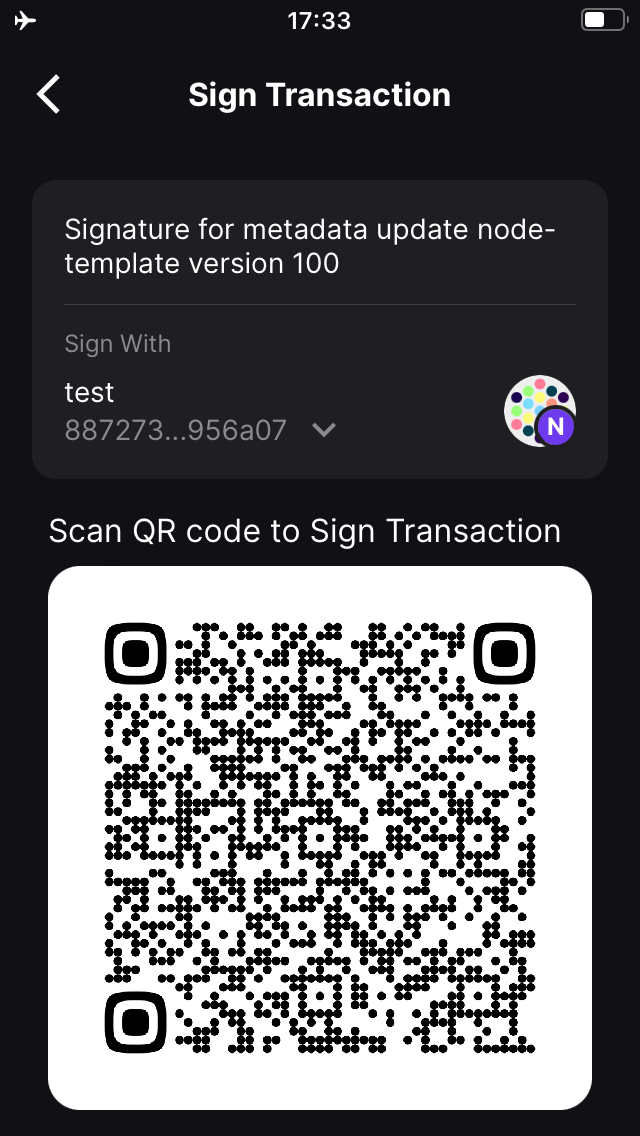
Task: Expand the Sign With account dropdown
Action: point(323,430)
